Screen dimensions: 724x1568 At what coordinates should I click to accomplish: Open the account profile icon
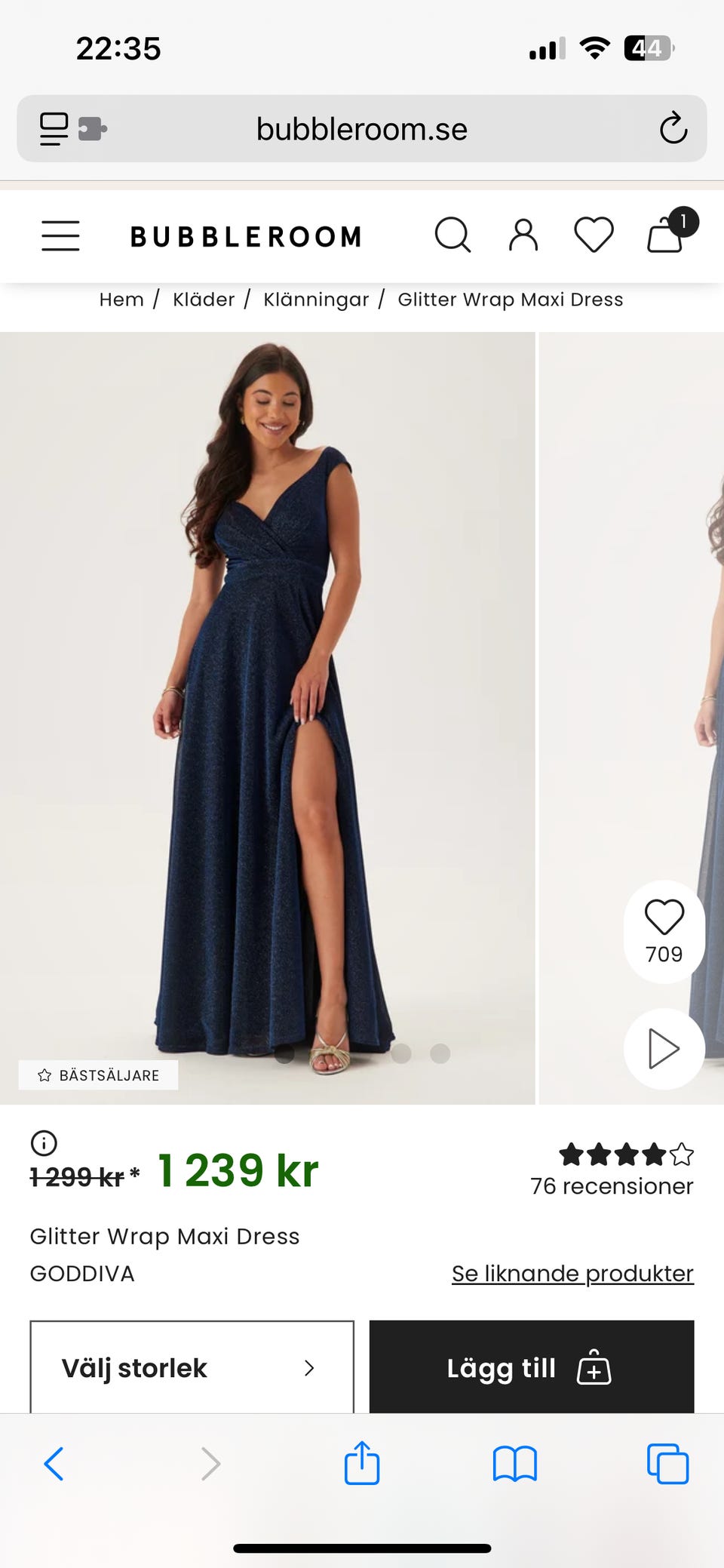click(523, 235)
